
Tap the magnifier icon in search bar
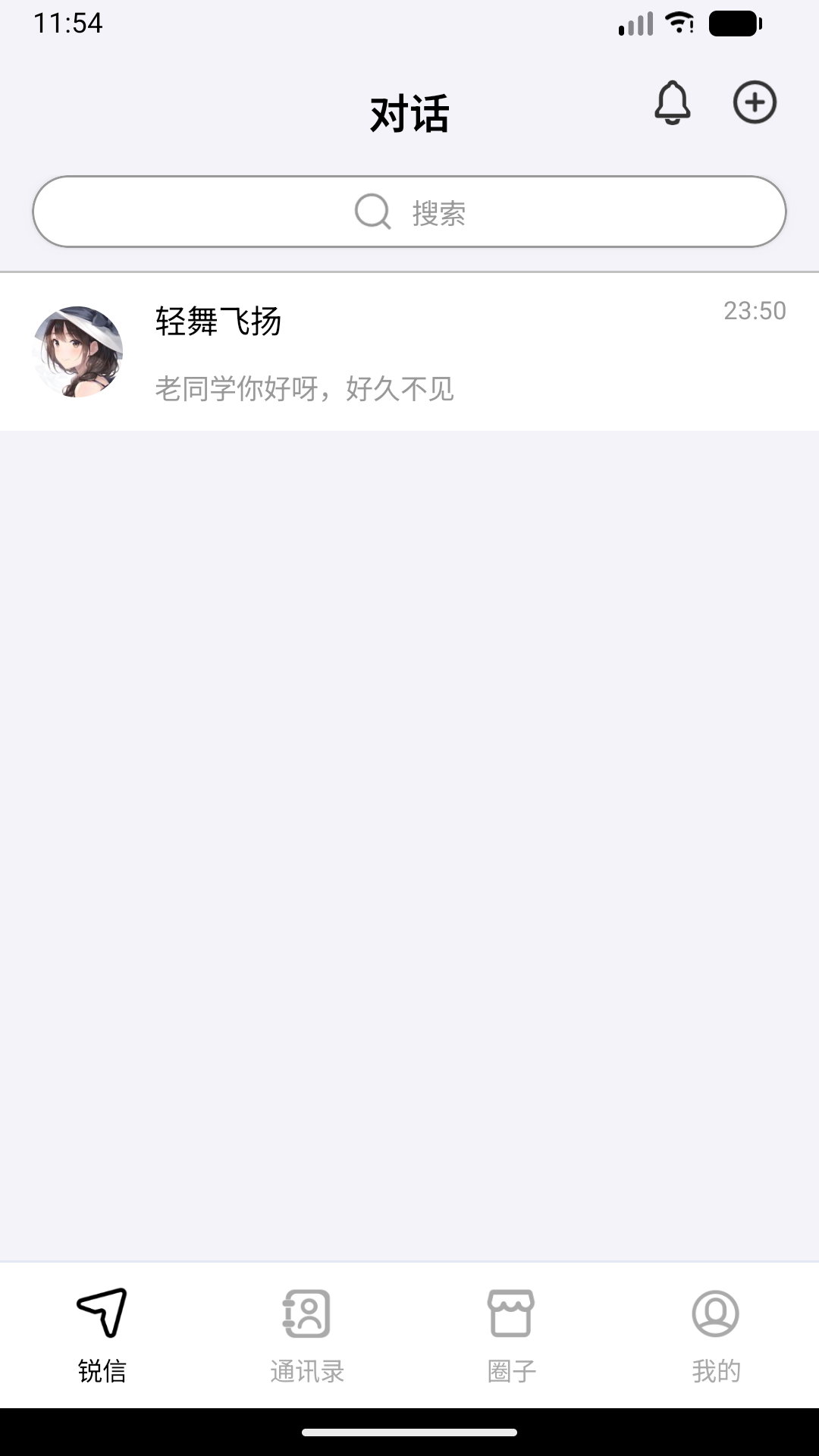(371, 212)
